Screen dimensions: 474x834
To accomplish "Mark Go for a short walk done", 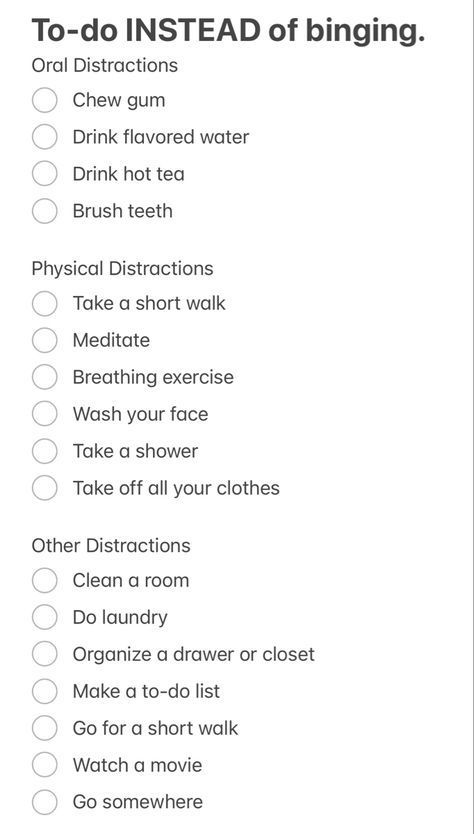I will (44, 728).
